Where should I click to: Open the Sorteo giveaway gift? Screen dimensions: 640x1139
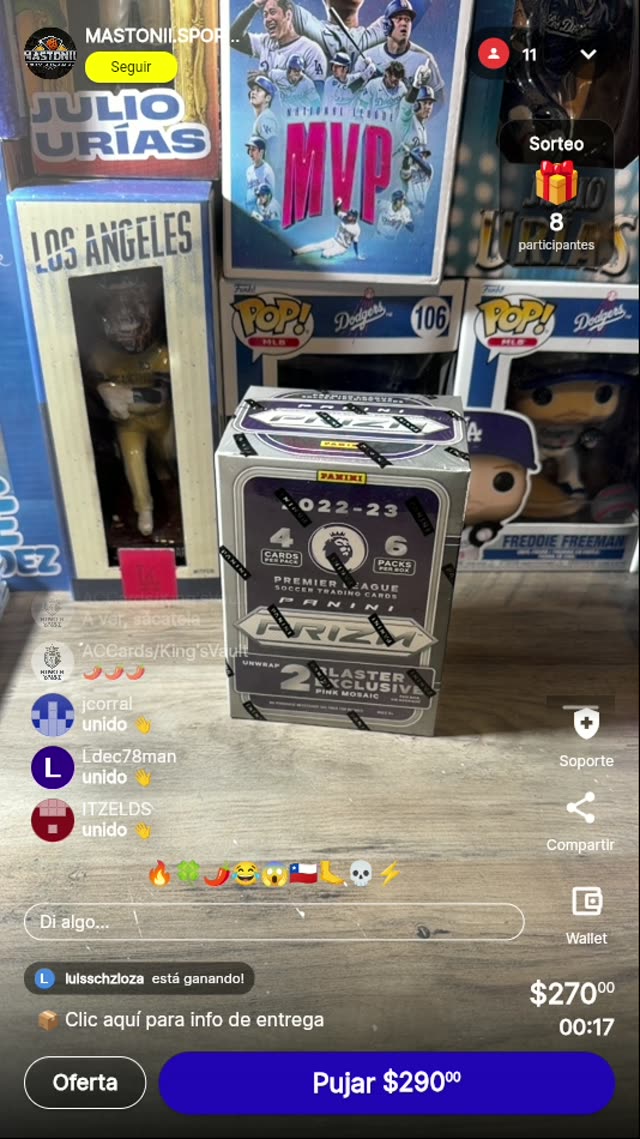556,184
